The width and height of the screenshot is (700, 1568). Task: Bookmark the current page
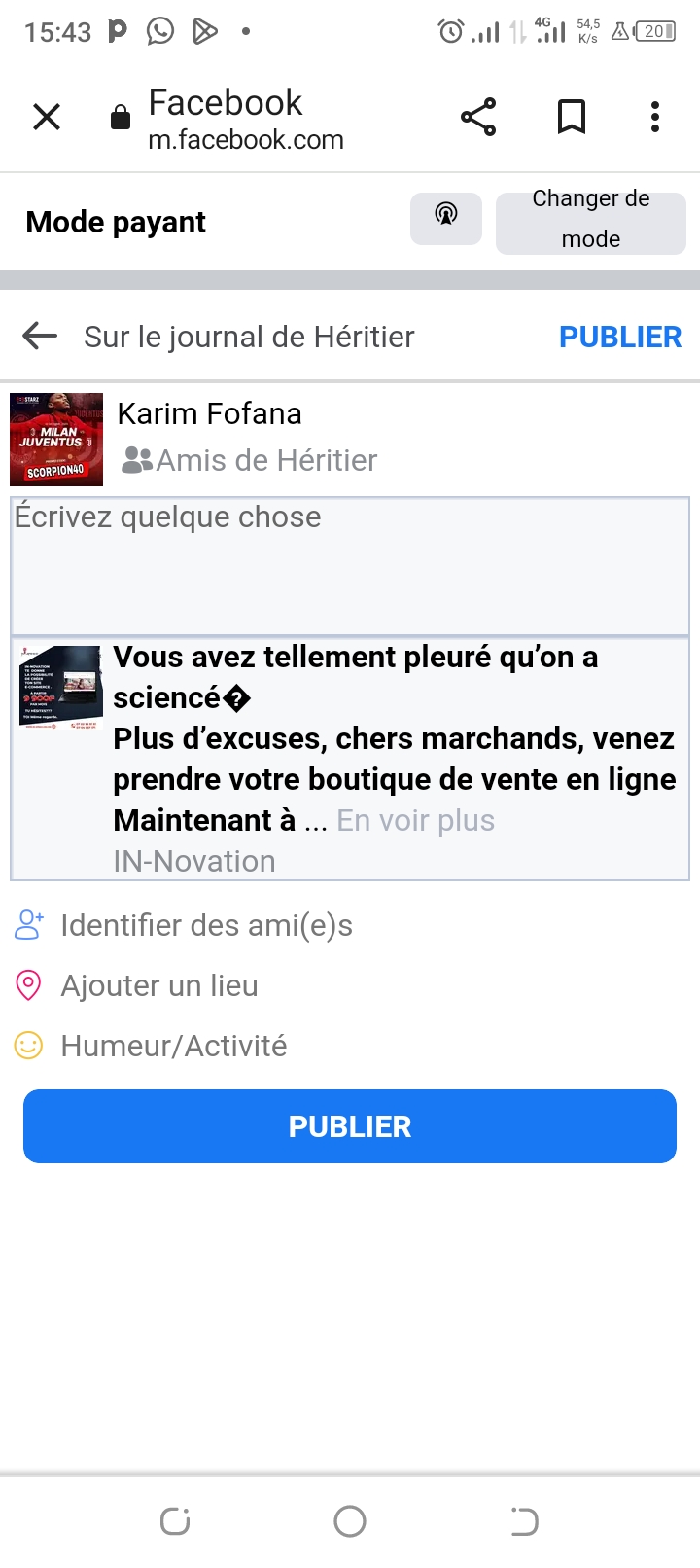point(571,118)
